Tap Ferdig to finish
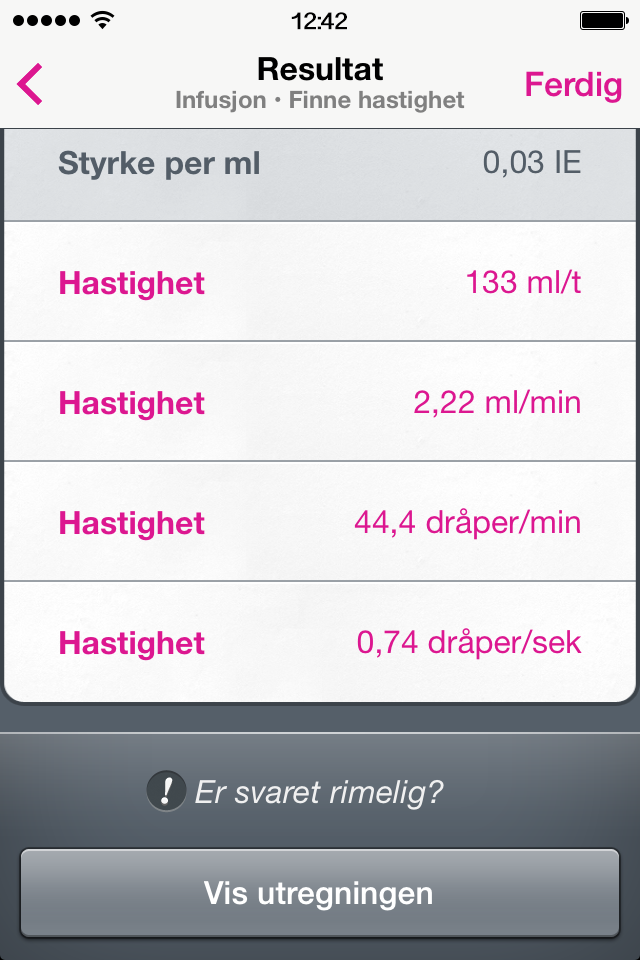Viewport: 640px width, 960px height. 573,85
